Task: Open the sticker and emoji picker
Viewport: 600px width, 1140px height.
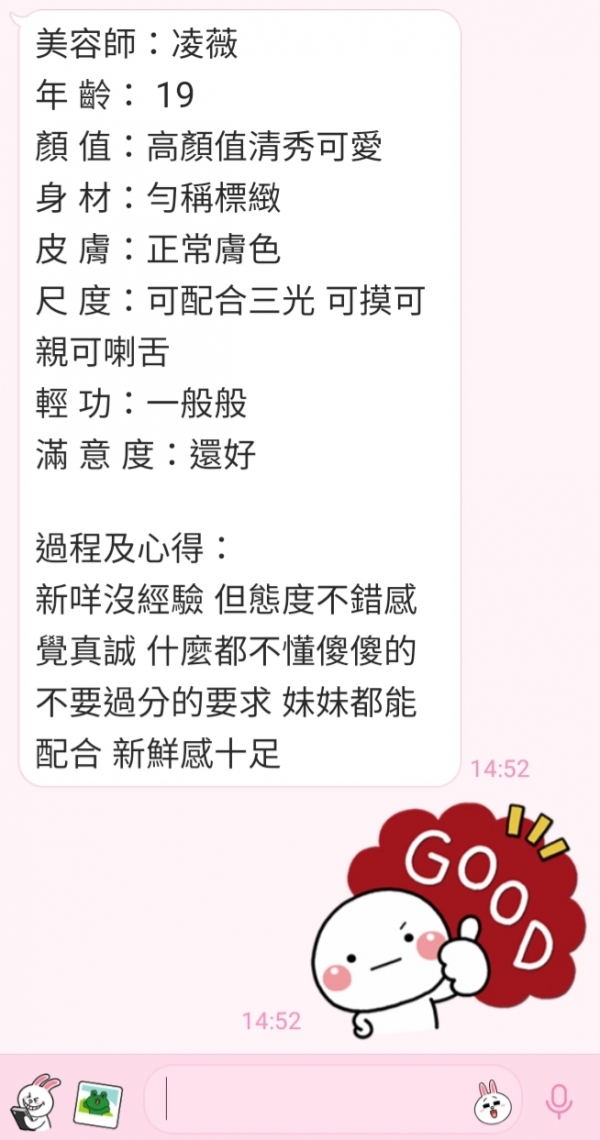Action: coord(488,1100)
